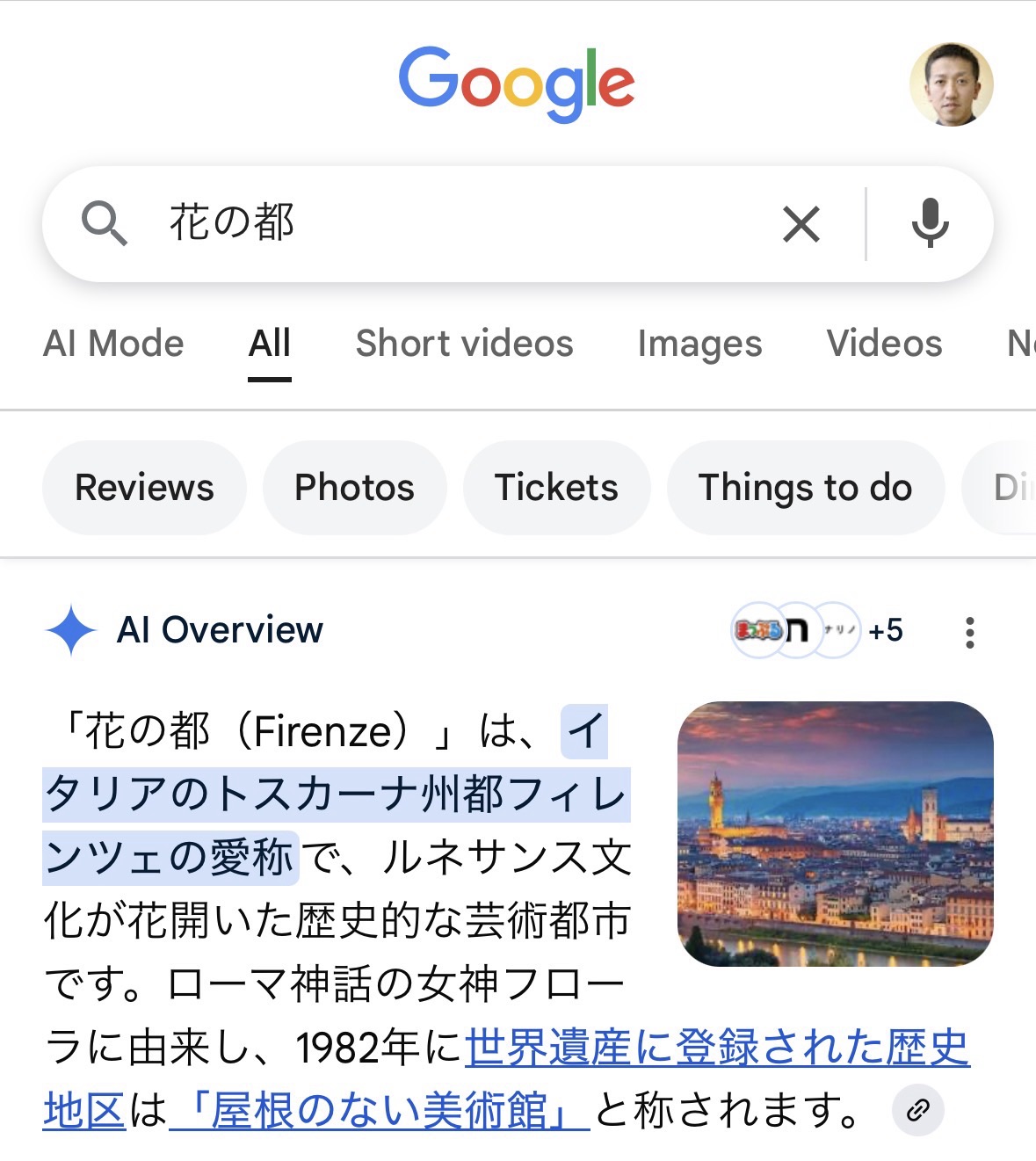Tap the Google logo
This screenshot has height=1161, width=1036.
click(x=517, y=83)
